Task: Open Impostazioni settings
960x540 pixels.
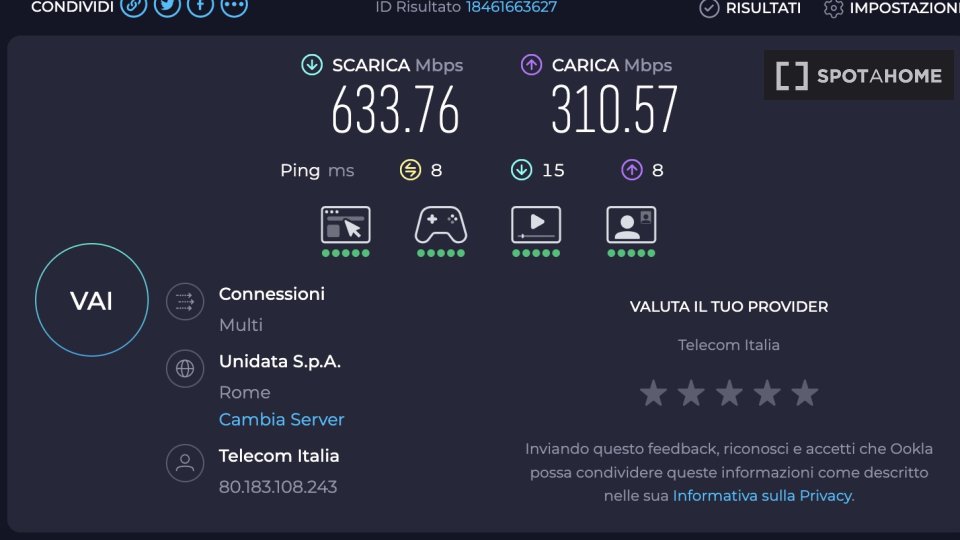Action: (x=892, y=8)
